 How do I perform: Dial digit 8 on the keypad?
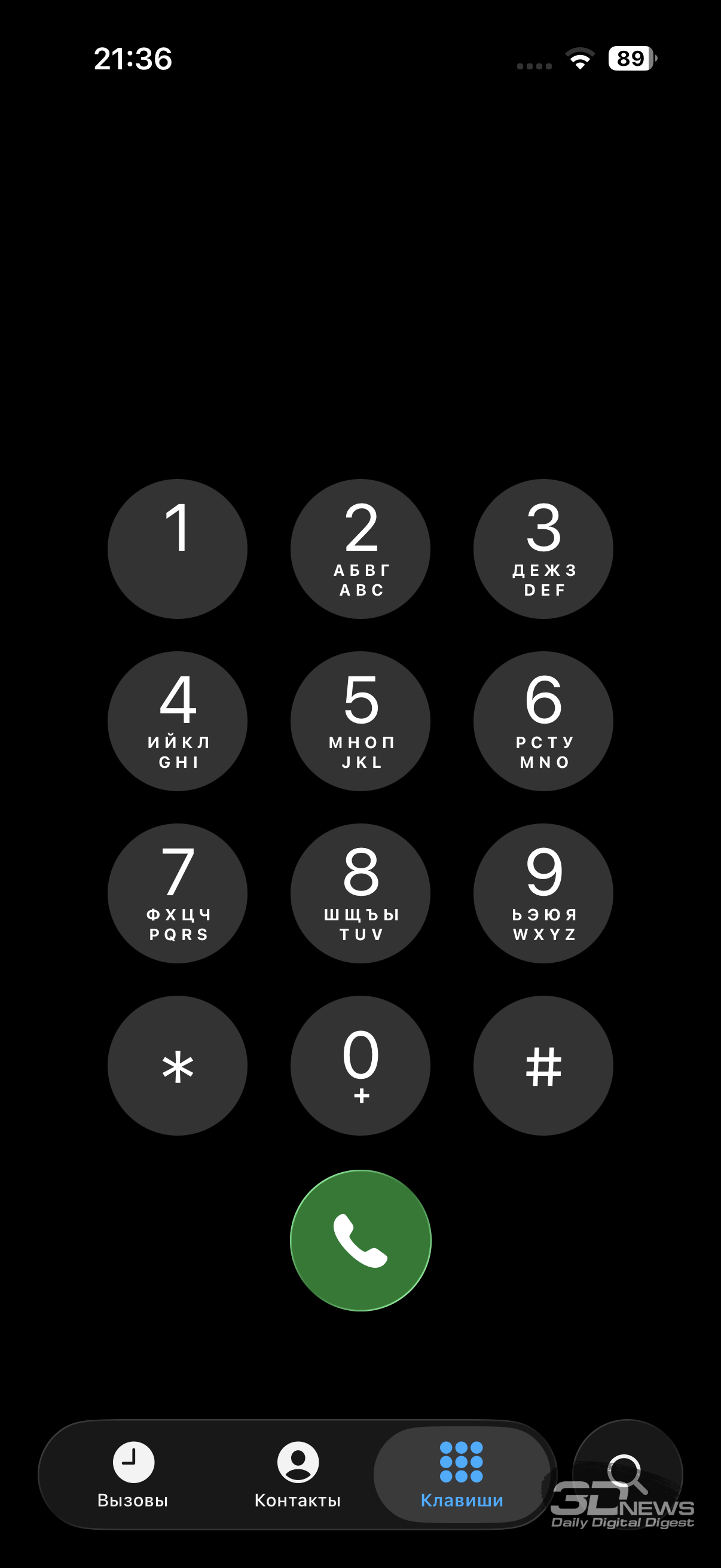[360, 893]
